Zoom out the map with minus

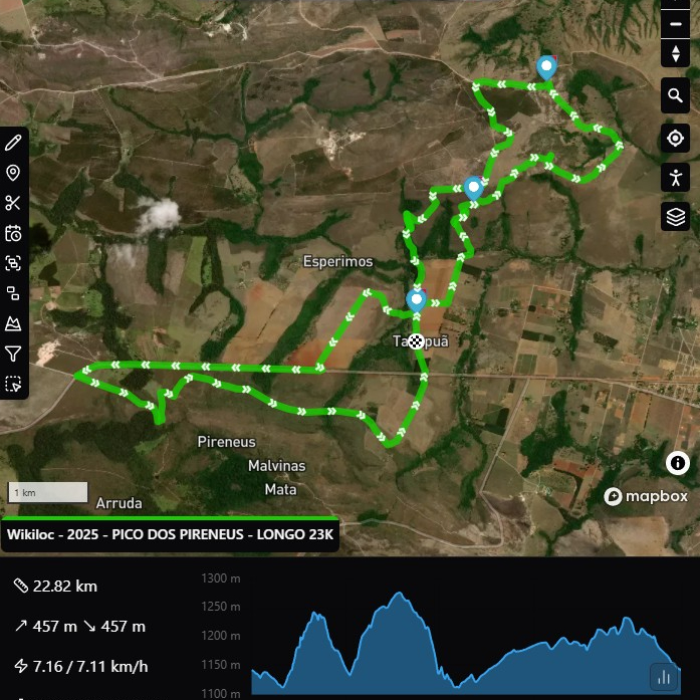tap(676, 21)
